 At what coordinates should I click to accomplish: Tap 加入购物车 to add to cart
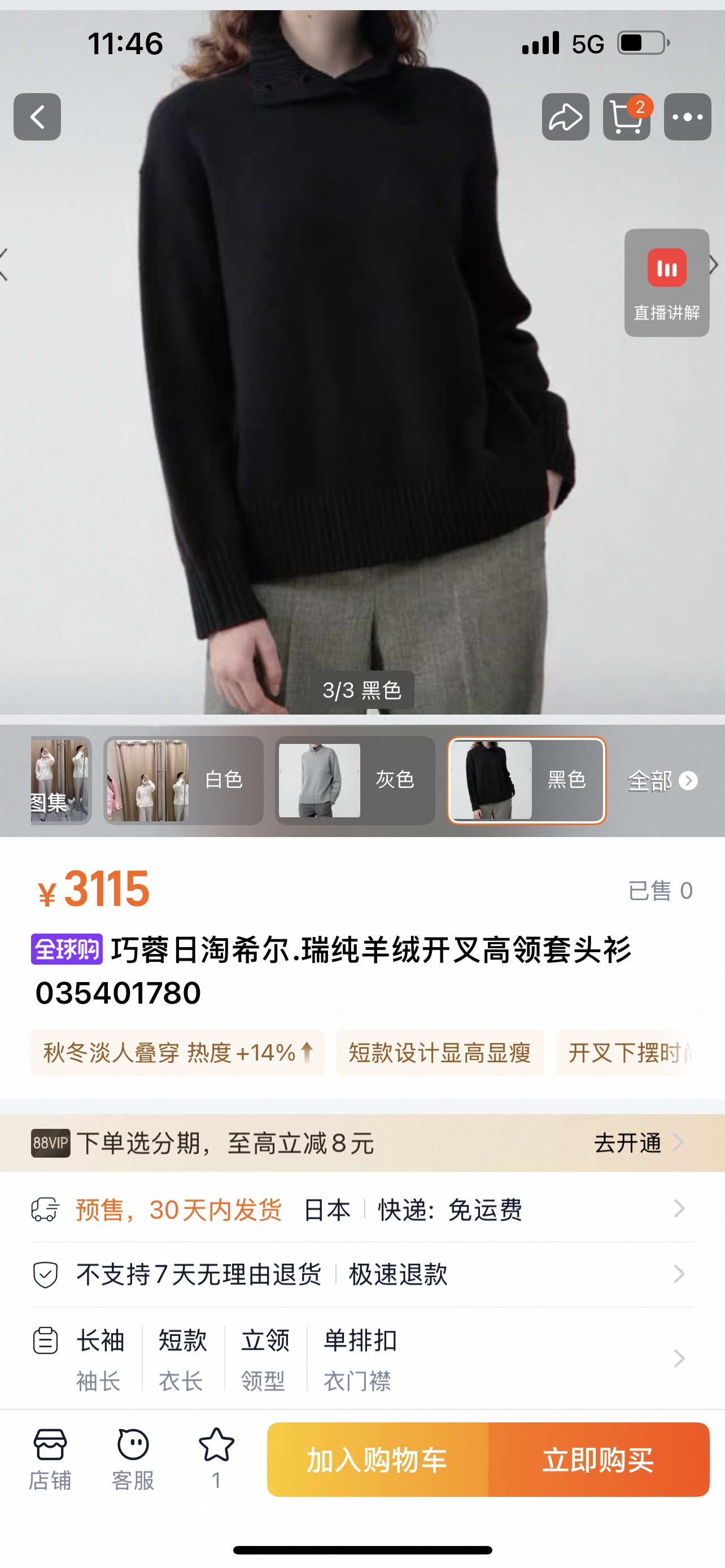point(377,1460)
